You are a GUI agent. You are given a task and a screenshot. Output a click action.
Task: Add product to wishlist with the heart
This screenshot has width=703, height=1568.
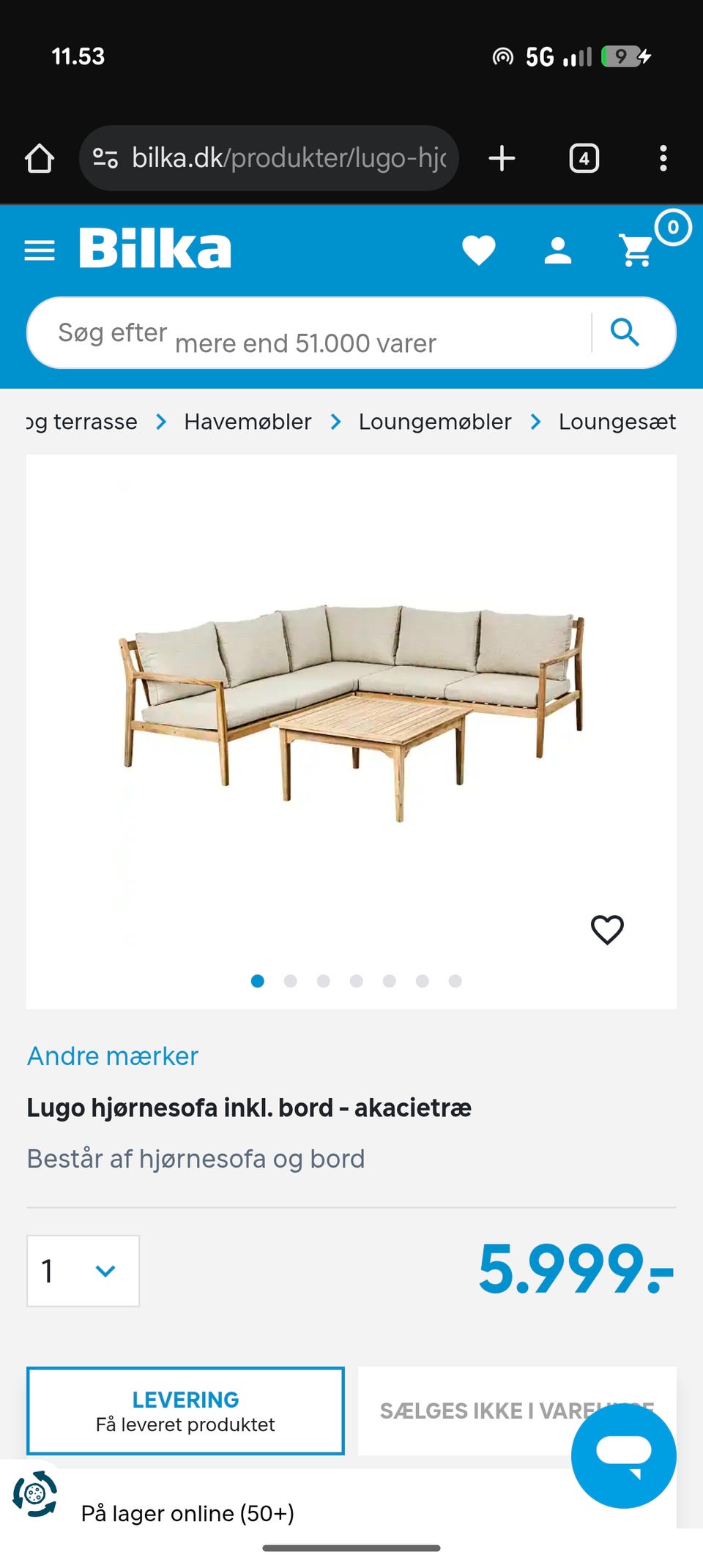[x=606, y=930]
